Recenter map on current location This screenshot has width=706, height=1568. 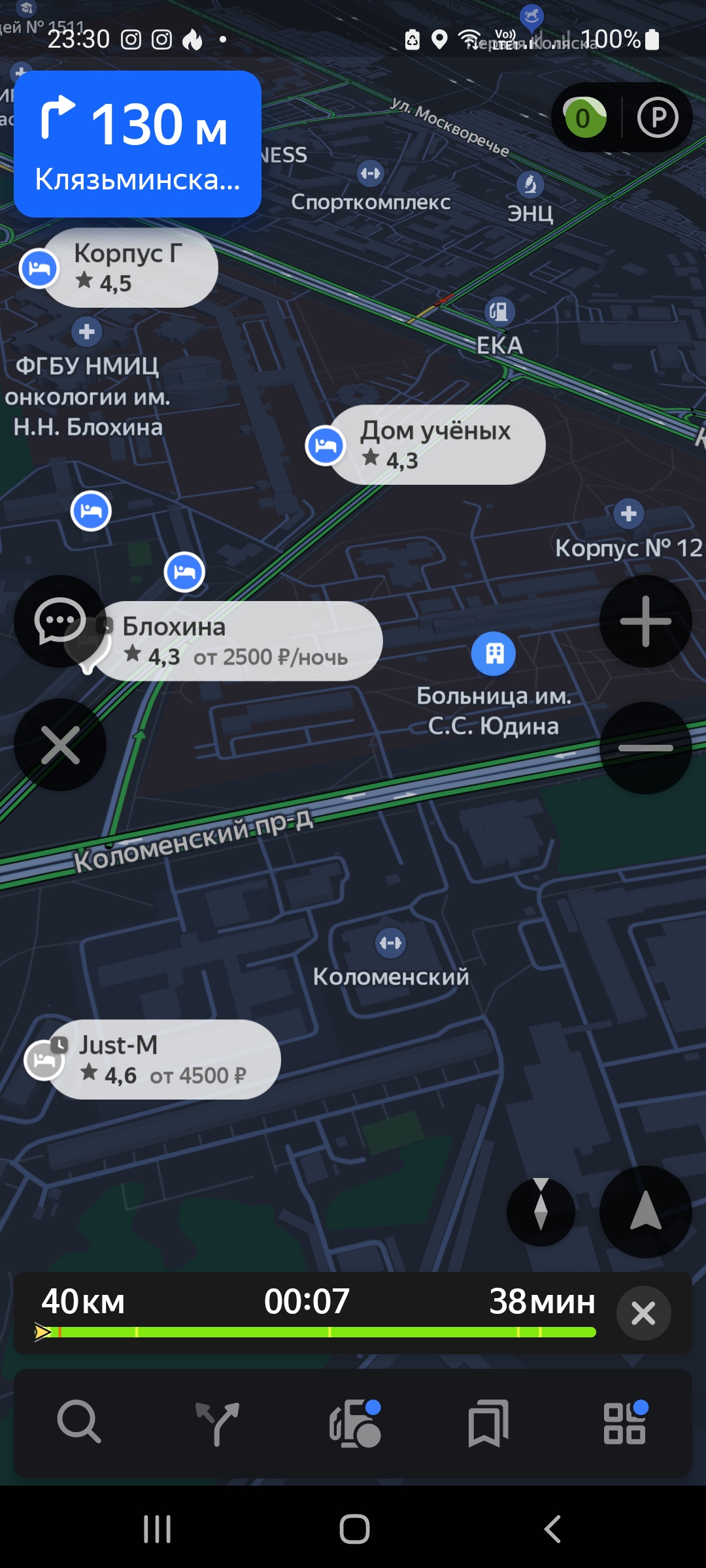tap(645, 1212)
